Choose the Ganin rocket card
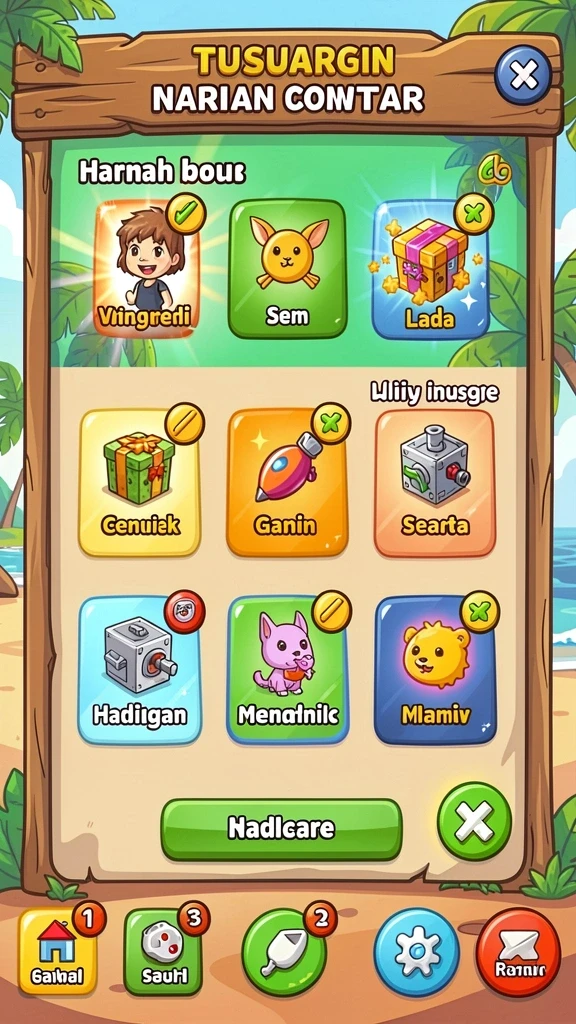 tap(287, 483)
